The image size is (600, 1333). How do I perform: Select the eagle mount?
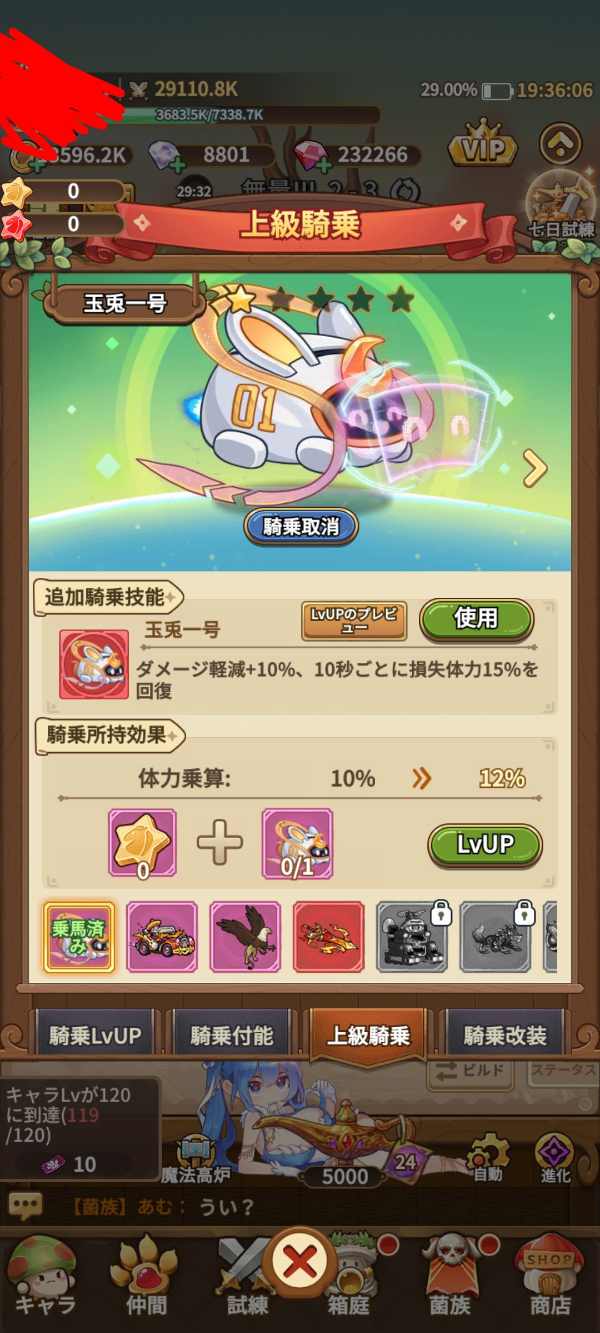point(245,937)
